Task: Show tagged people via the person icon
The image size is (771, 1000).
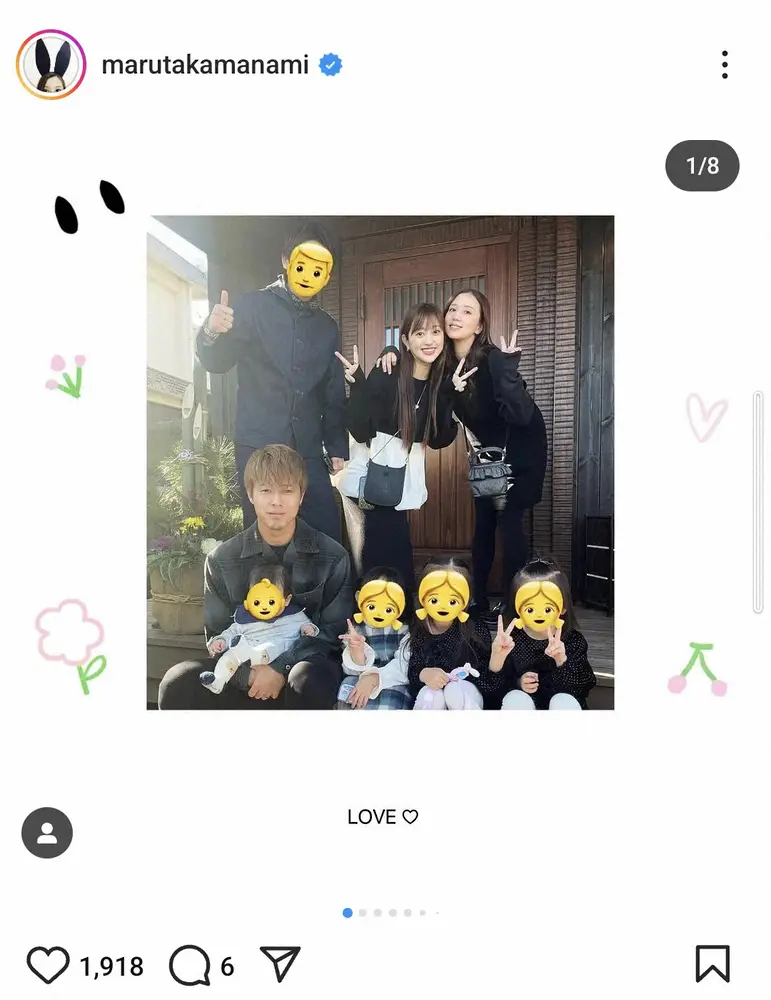Action: (x=47, y=833)
